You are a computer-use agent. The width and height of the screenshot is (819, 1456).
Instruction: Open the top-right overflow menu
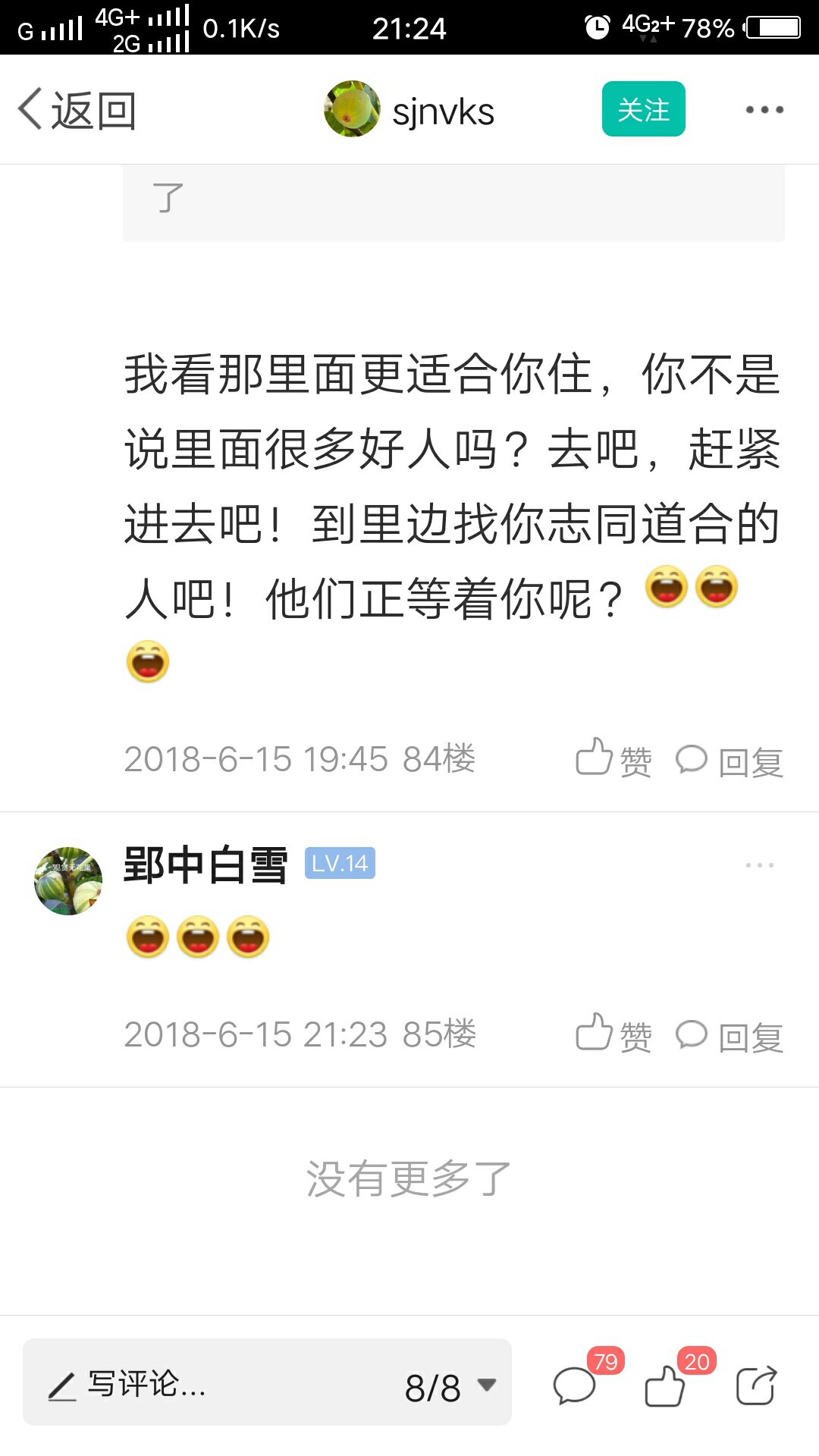(764, 110)
